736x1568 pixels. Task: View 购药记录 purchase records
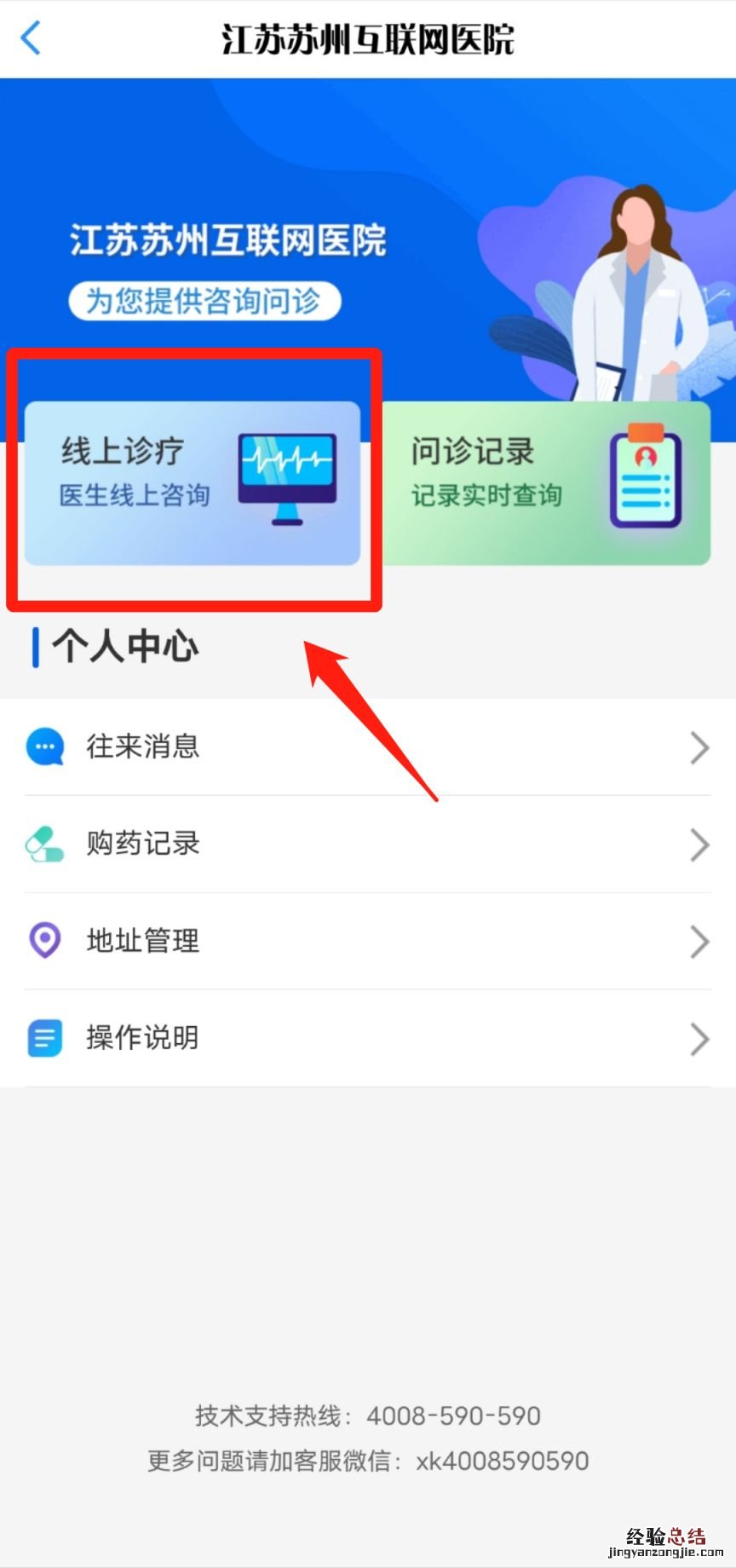pyautogui.click(x=366, y=845)
